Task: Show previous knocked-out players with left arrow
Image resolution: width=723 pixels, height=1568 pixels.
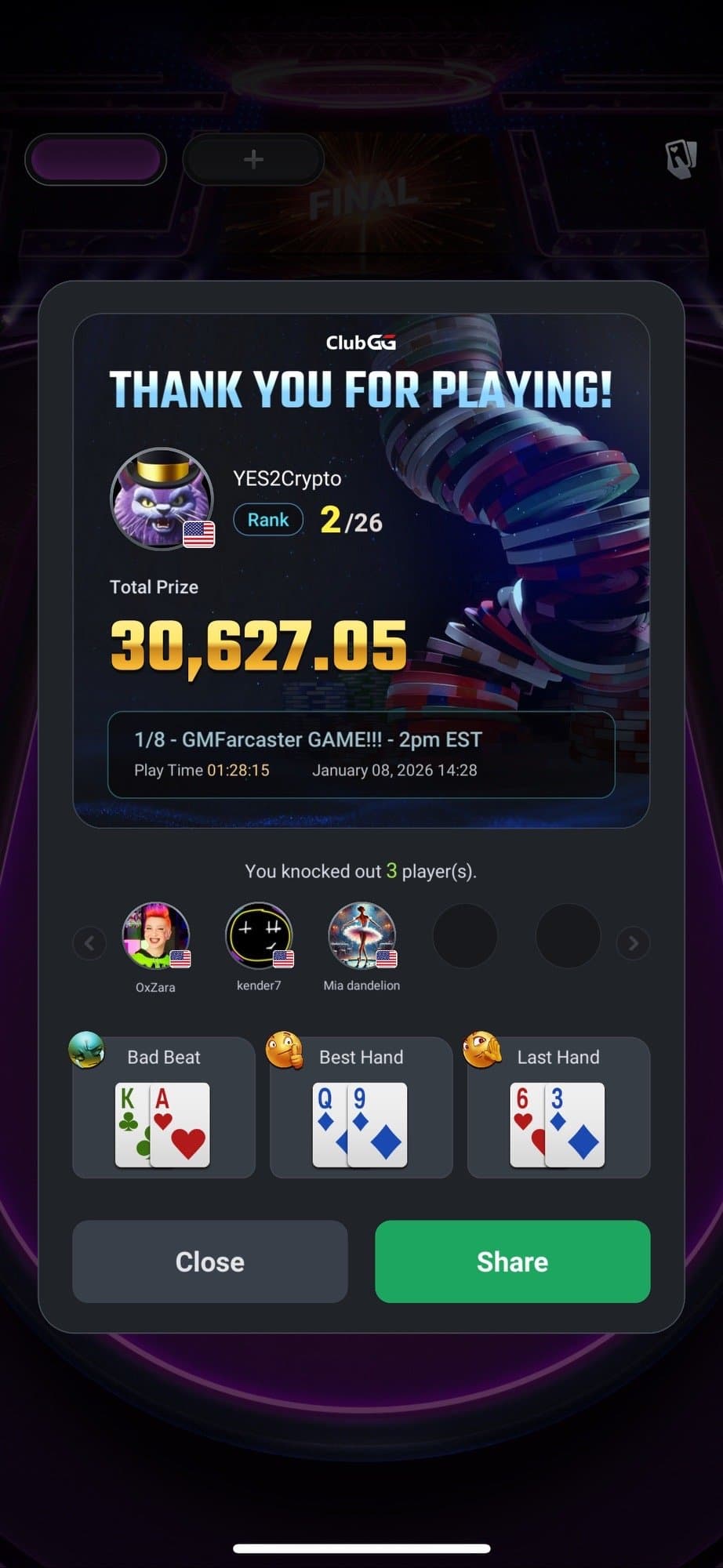Action: 89,942
